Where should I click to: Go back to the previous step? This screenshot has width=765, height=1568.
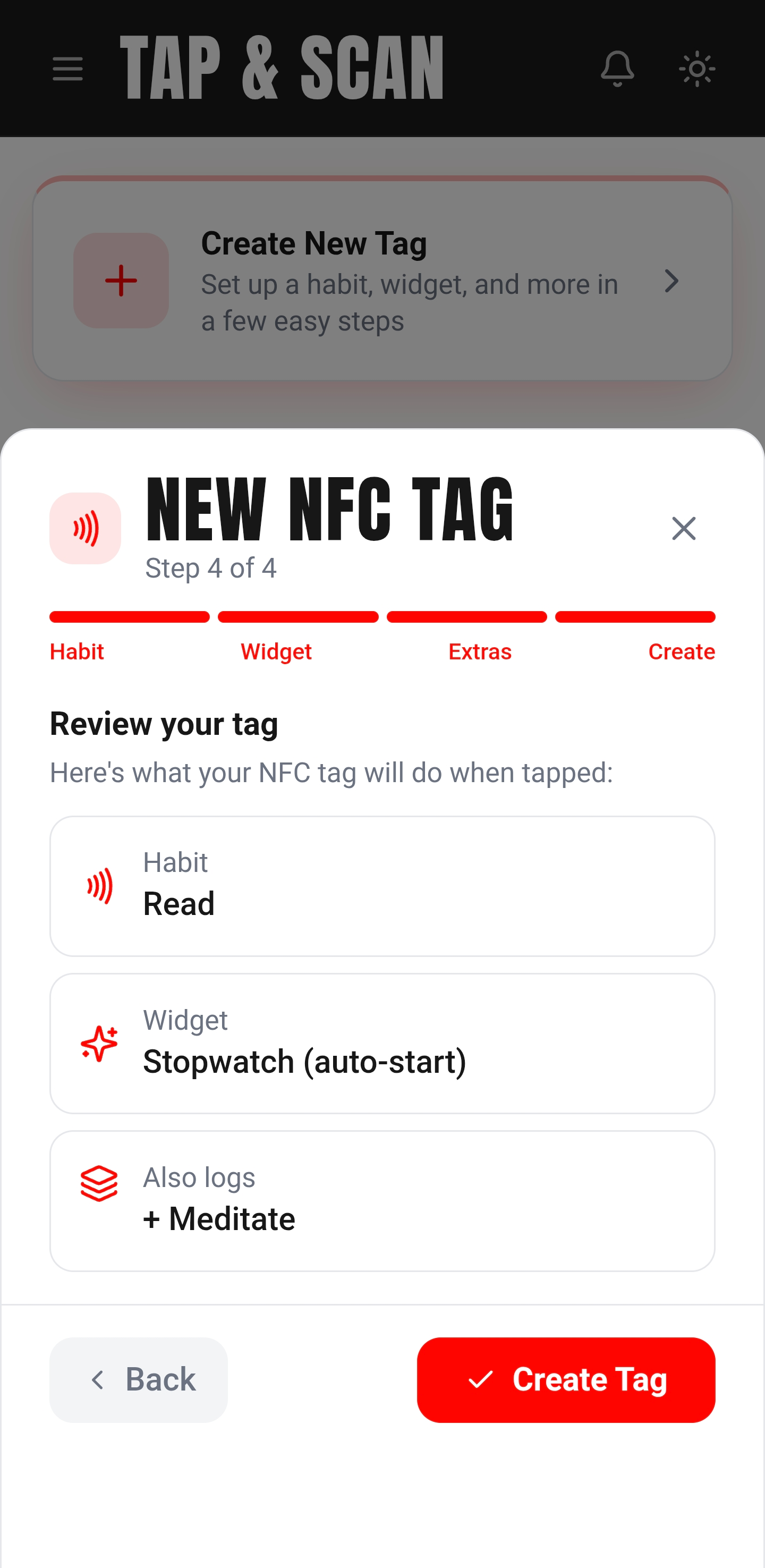click(x=139, y=1379)
